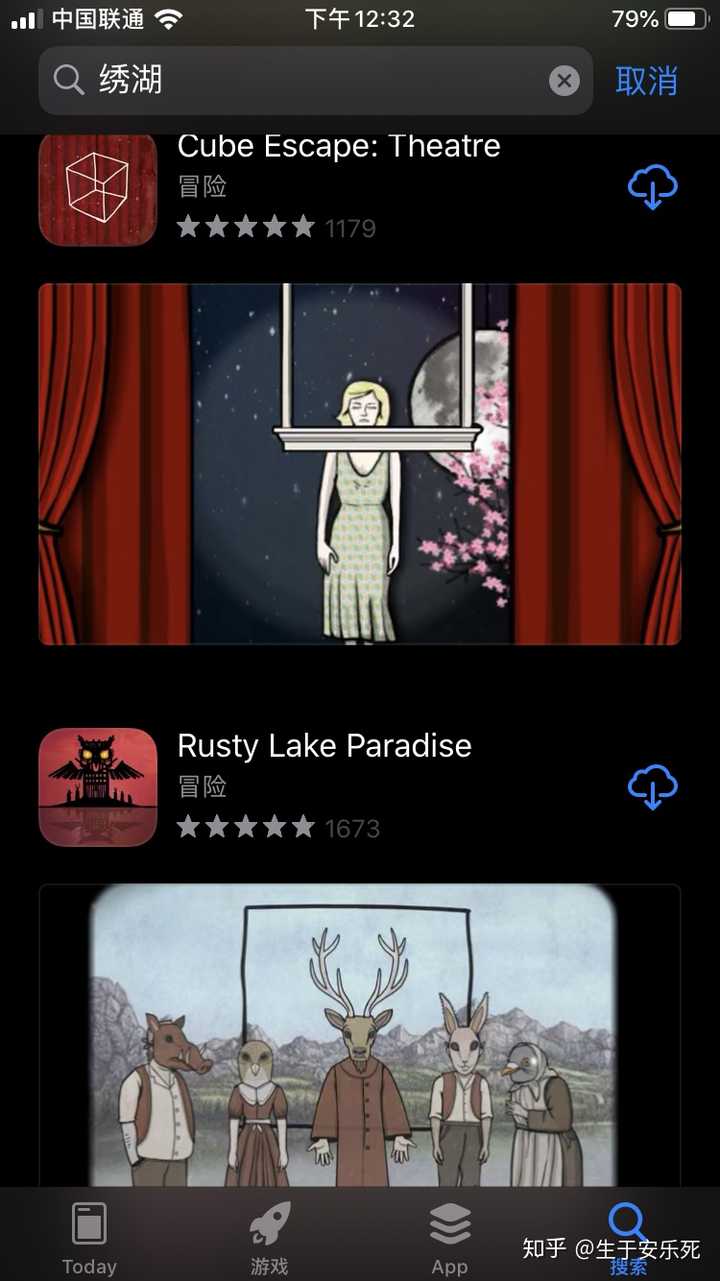View the Rusty Lake Paradise screenshot preview
Viewport: 720px width, 1281px height.
[360, 1035]
